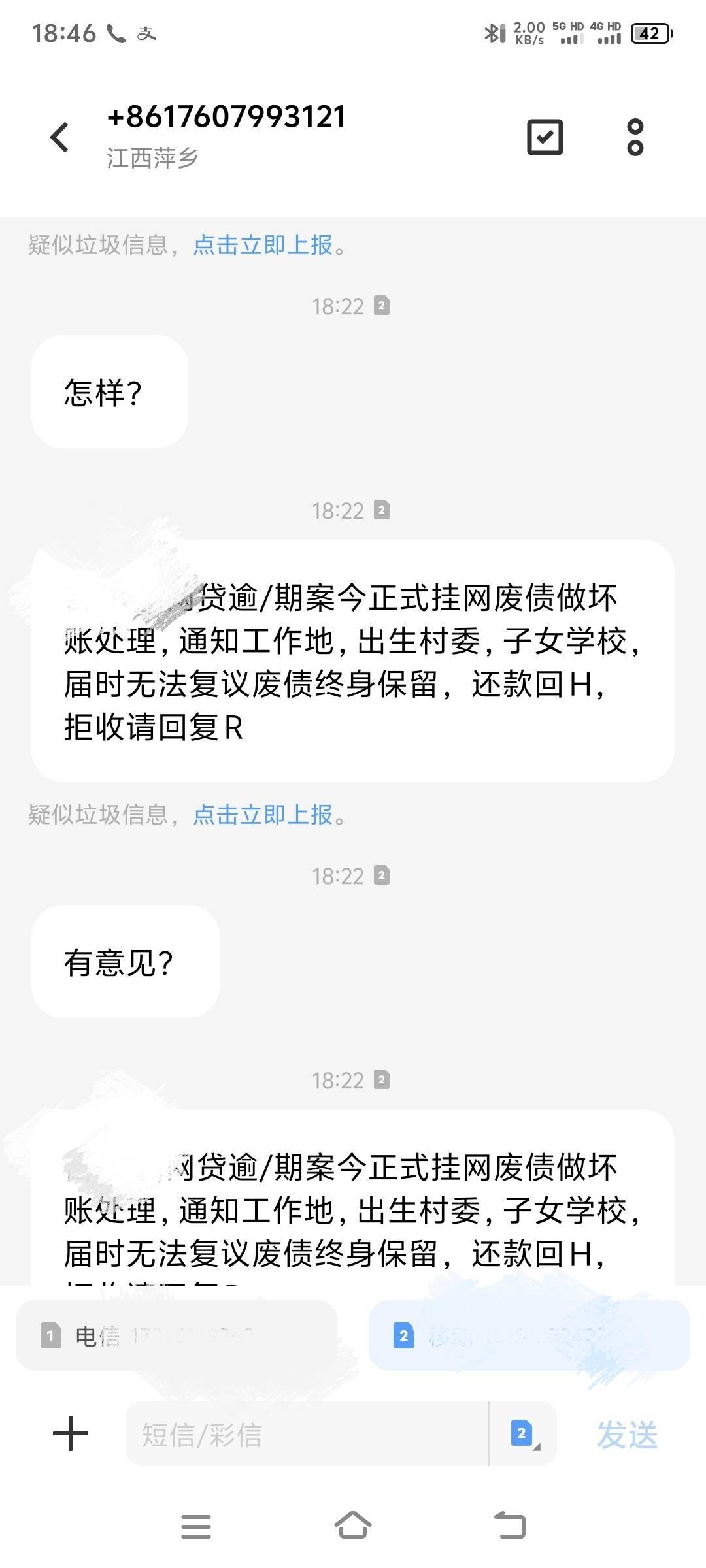Image resolution: width=706 pixels, height=1568 pixels.
Task: Select the 电信 SIM 1 card
Action: [176, 1335]
